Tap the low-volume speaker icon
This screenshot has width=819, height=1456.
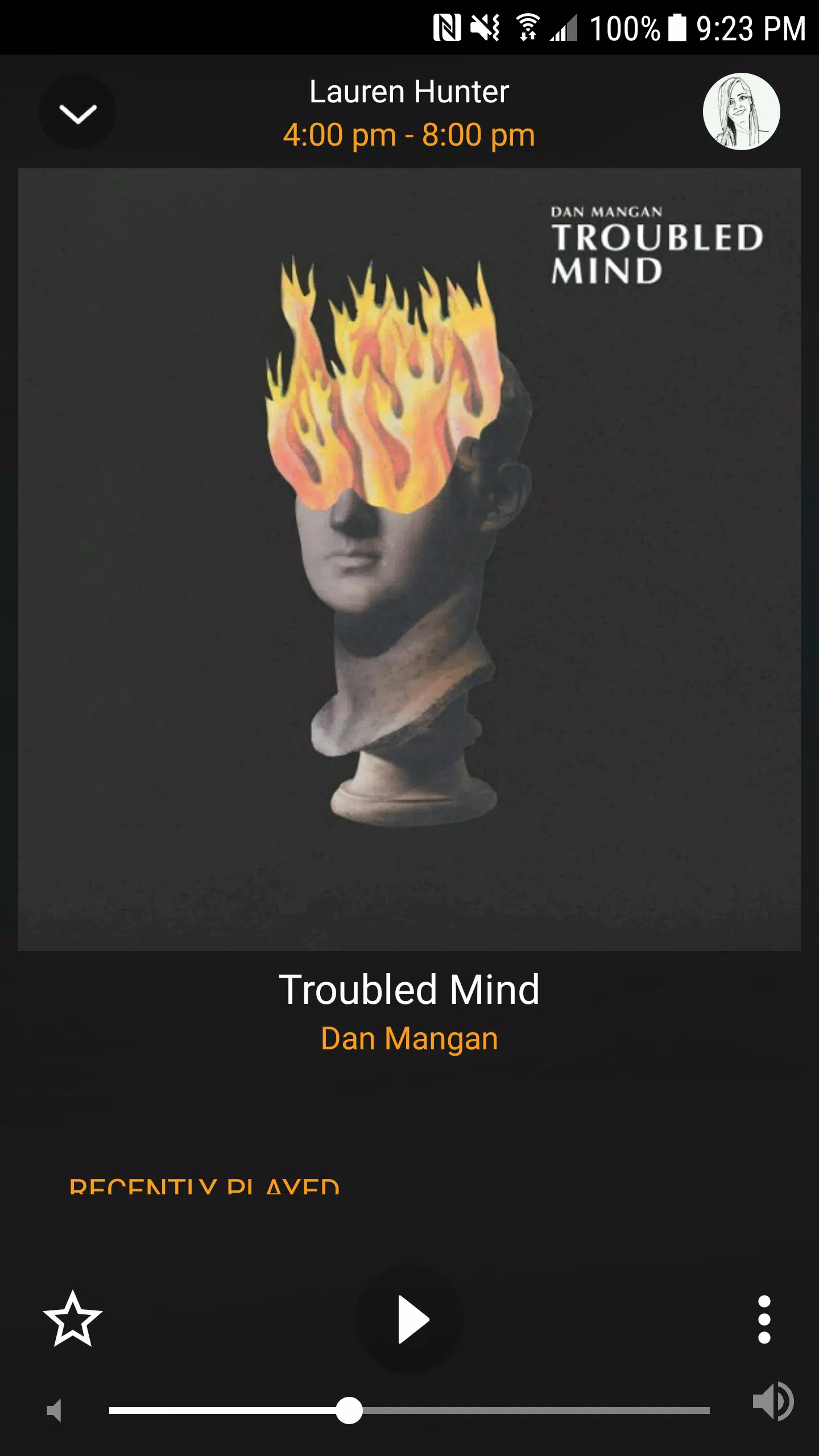pos(55,1410)
